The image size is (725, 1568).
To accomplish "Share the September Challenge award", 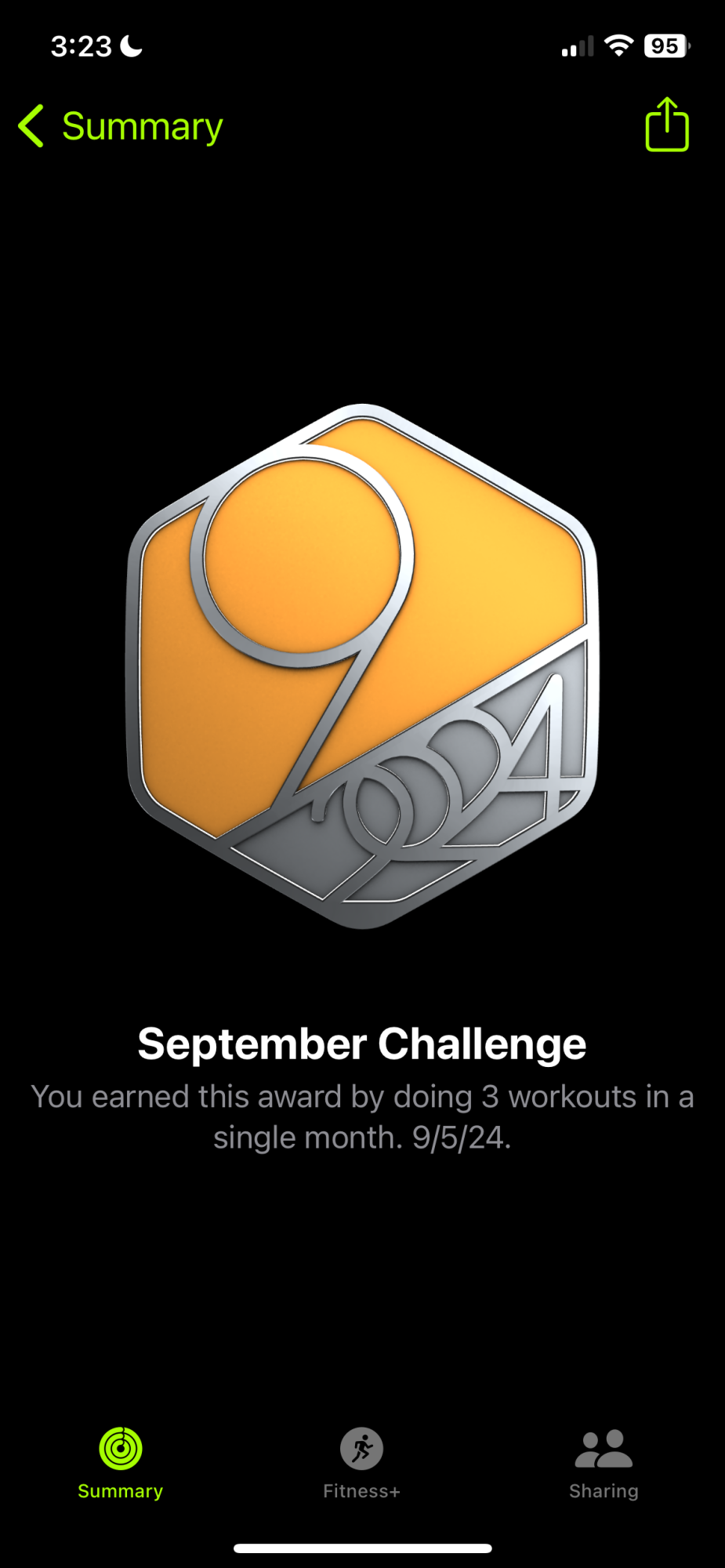I will tap(666, 125).
